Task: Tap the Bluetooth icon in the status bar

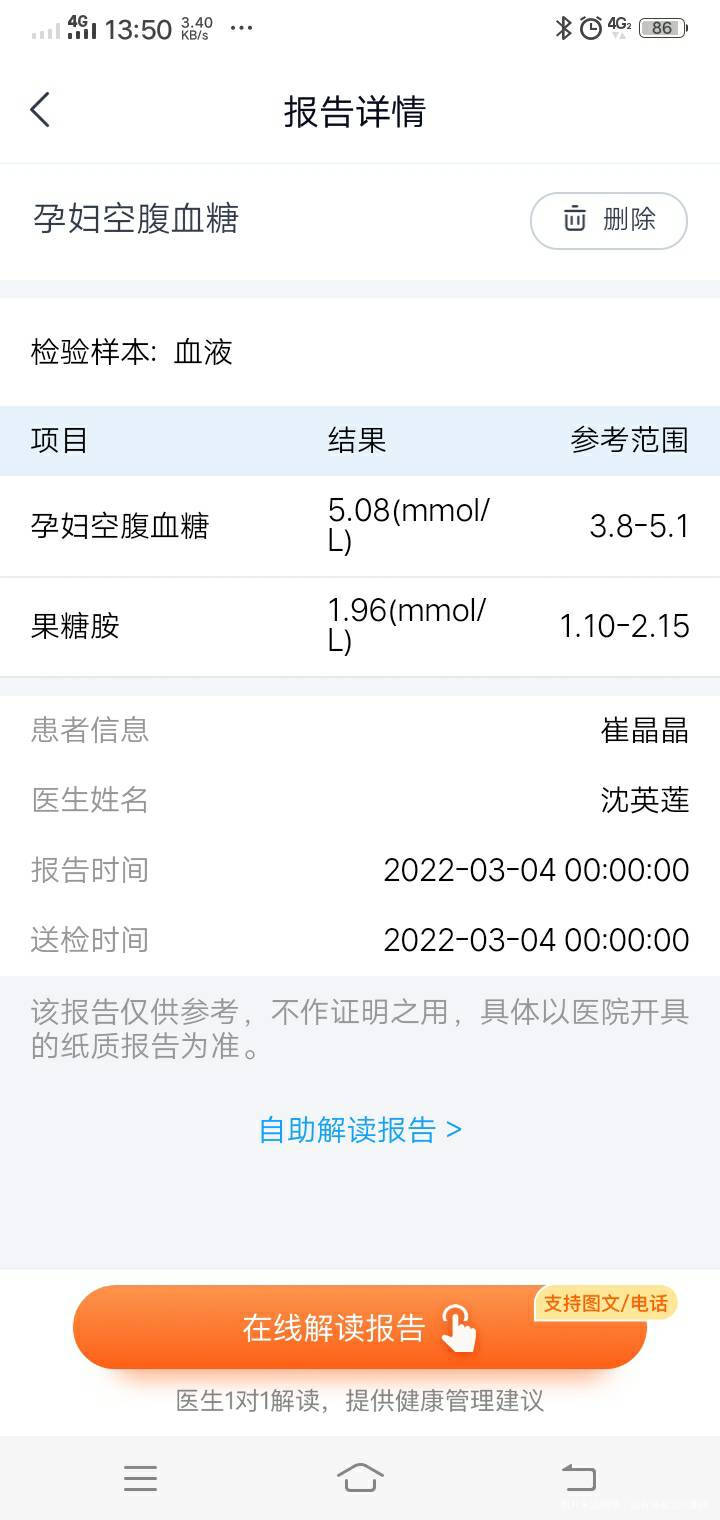Action: tap(561, 28)
